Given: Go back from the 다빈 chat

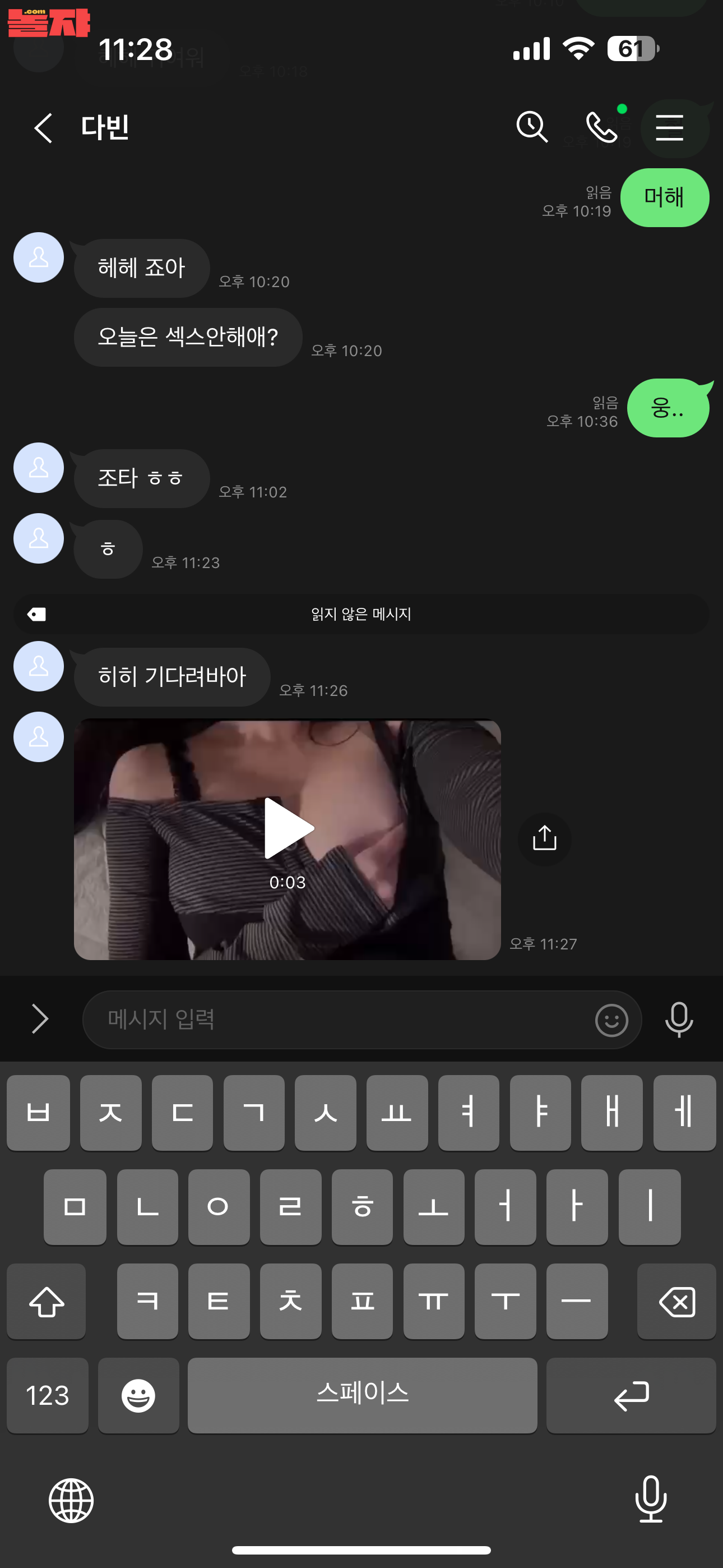Looking at the screenshot, I should tap(43, 128).
